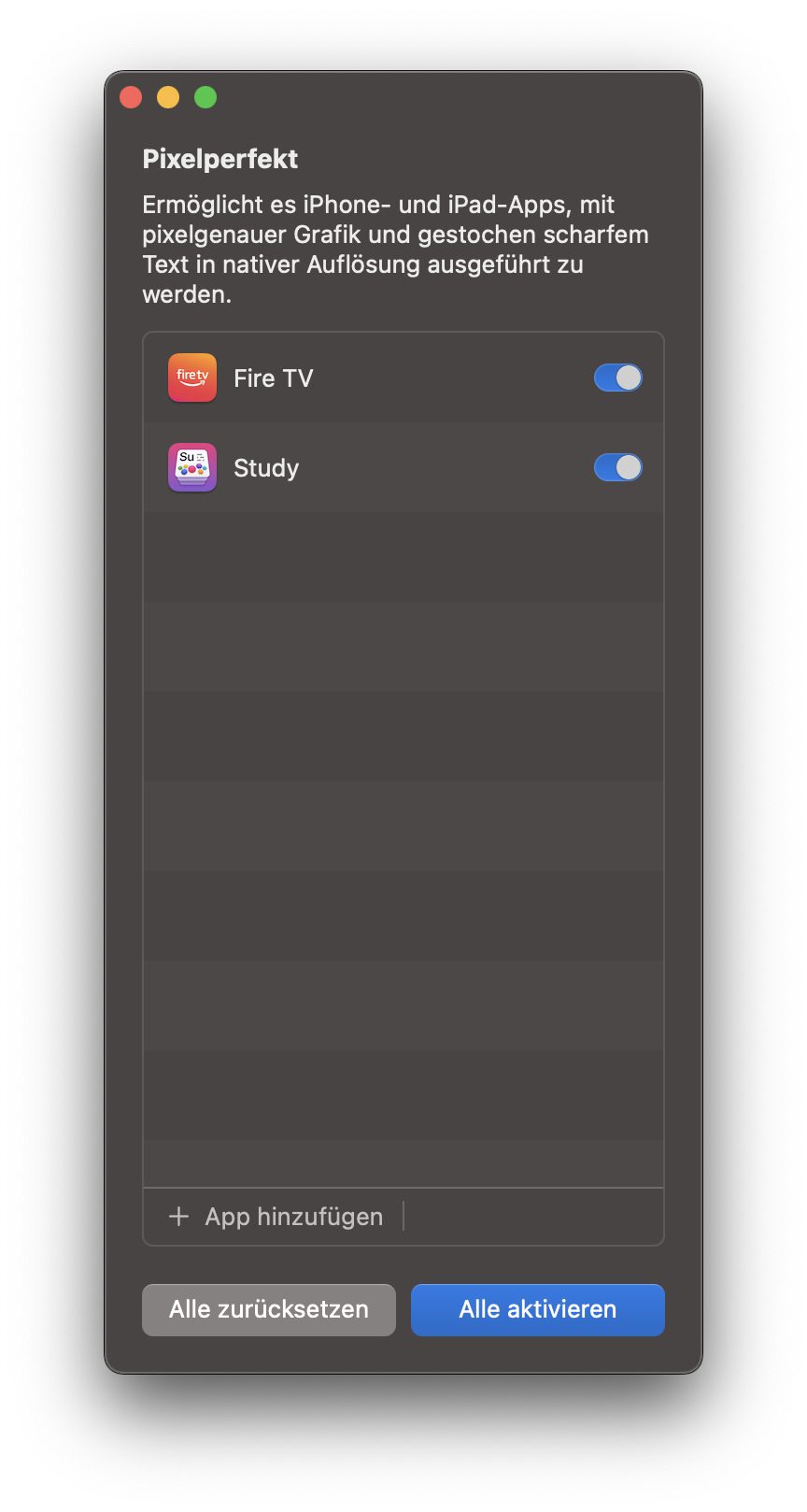This screenshot has height=1512, width=807.
Task: Close the window with the red button
Action: pos(131,97)
